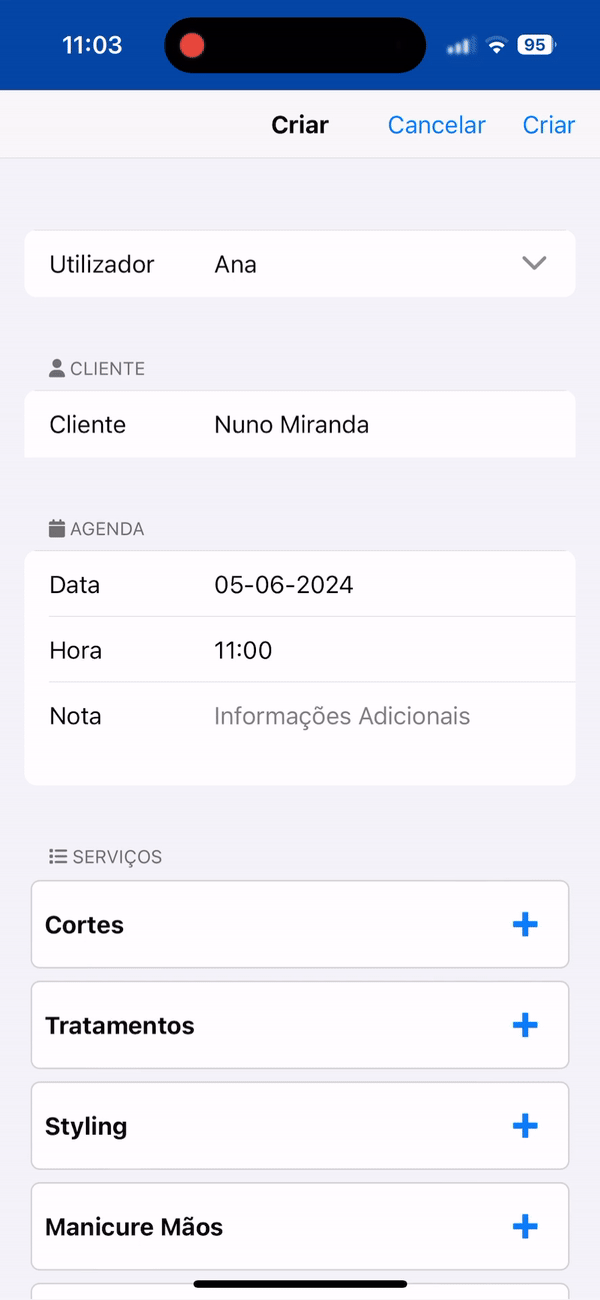Focus the Nota field for additional information
The image size is (600, 1300).
click(x=342, y=717)
